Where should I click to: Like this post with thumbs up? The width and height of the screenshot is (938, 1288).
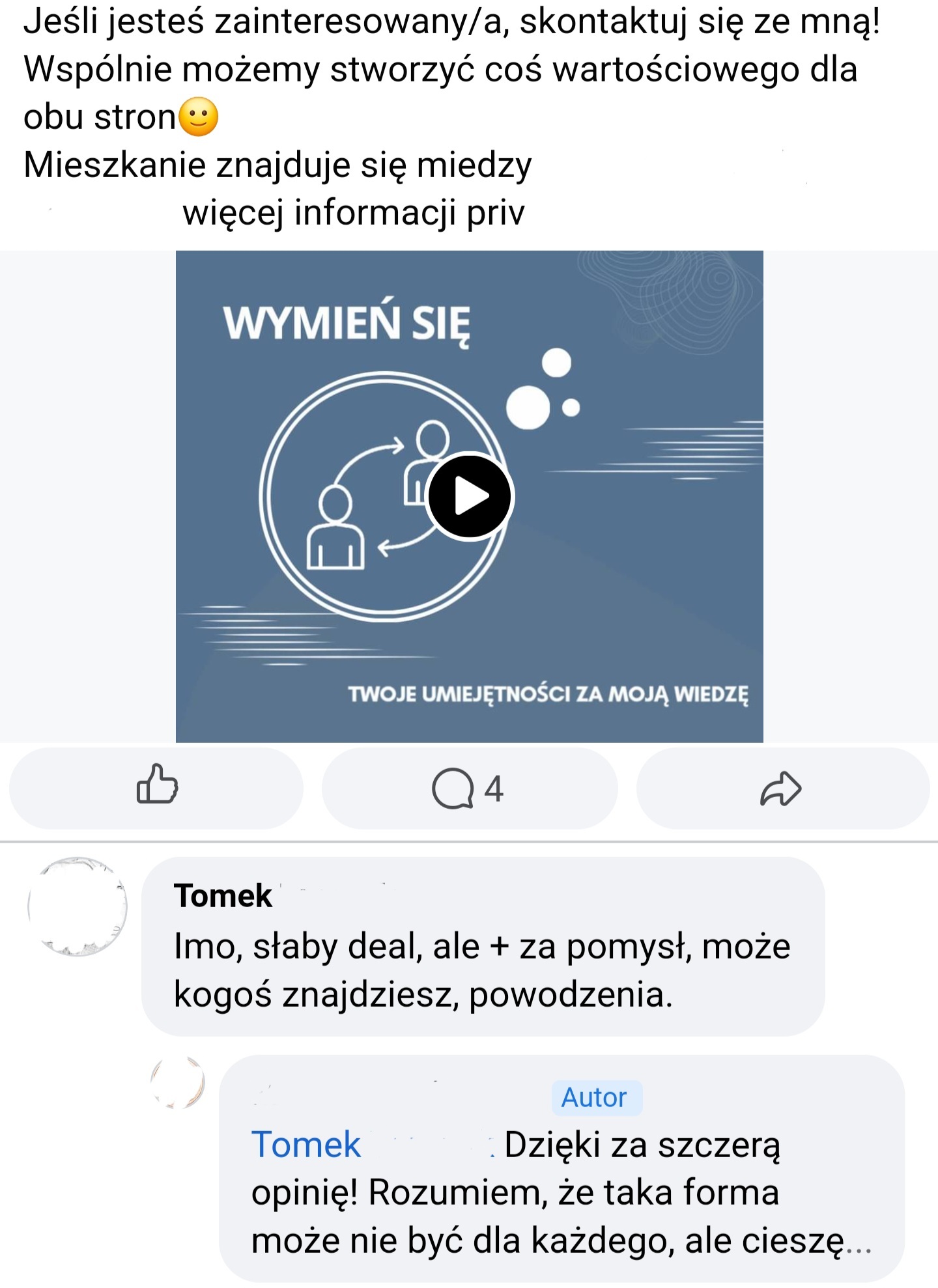156,788
